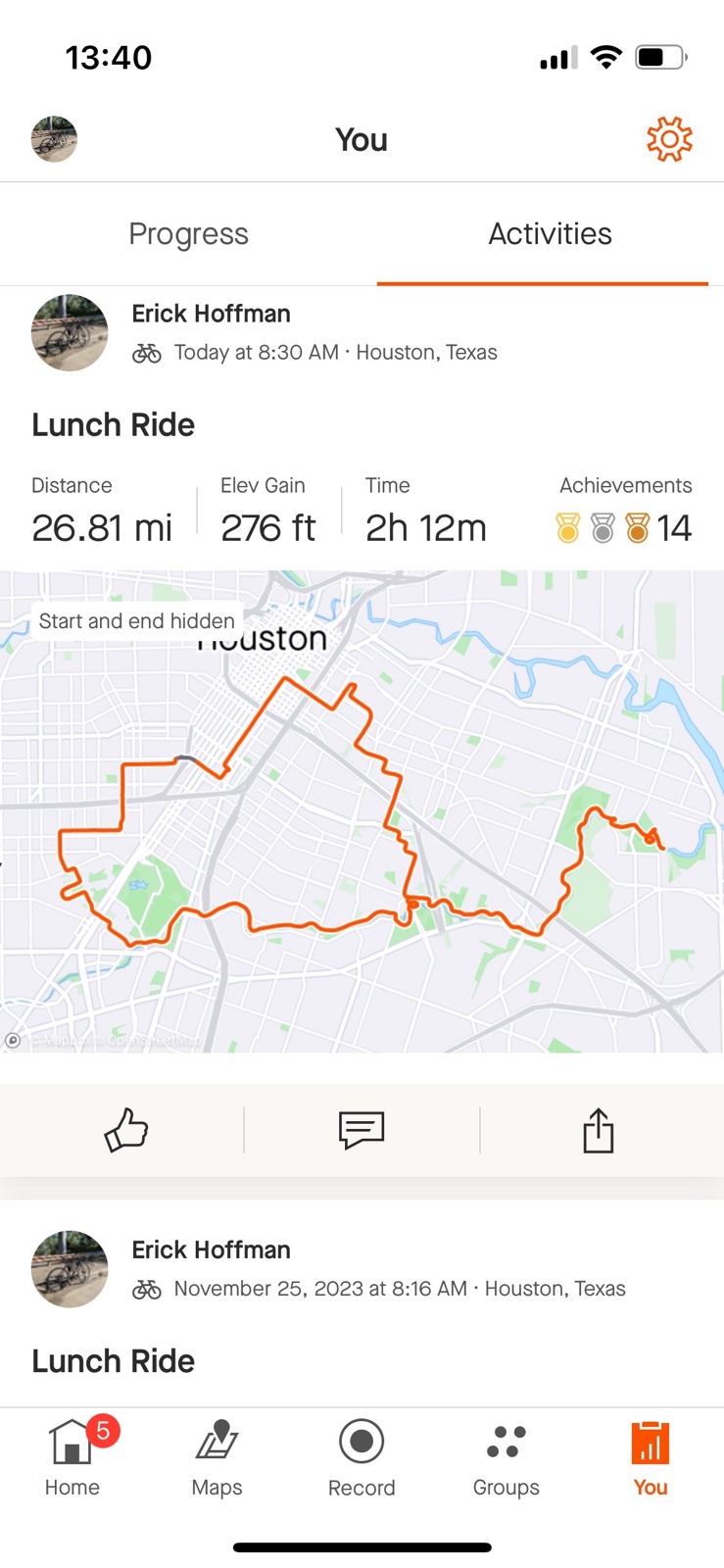Screen dimensions: 724x1568
Task: Go to the Home tab
Action: [72, 1458]
